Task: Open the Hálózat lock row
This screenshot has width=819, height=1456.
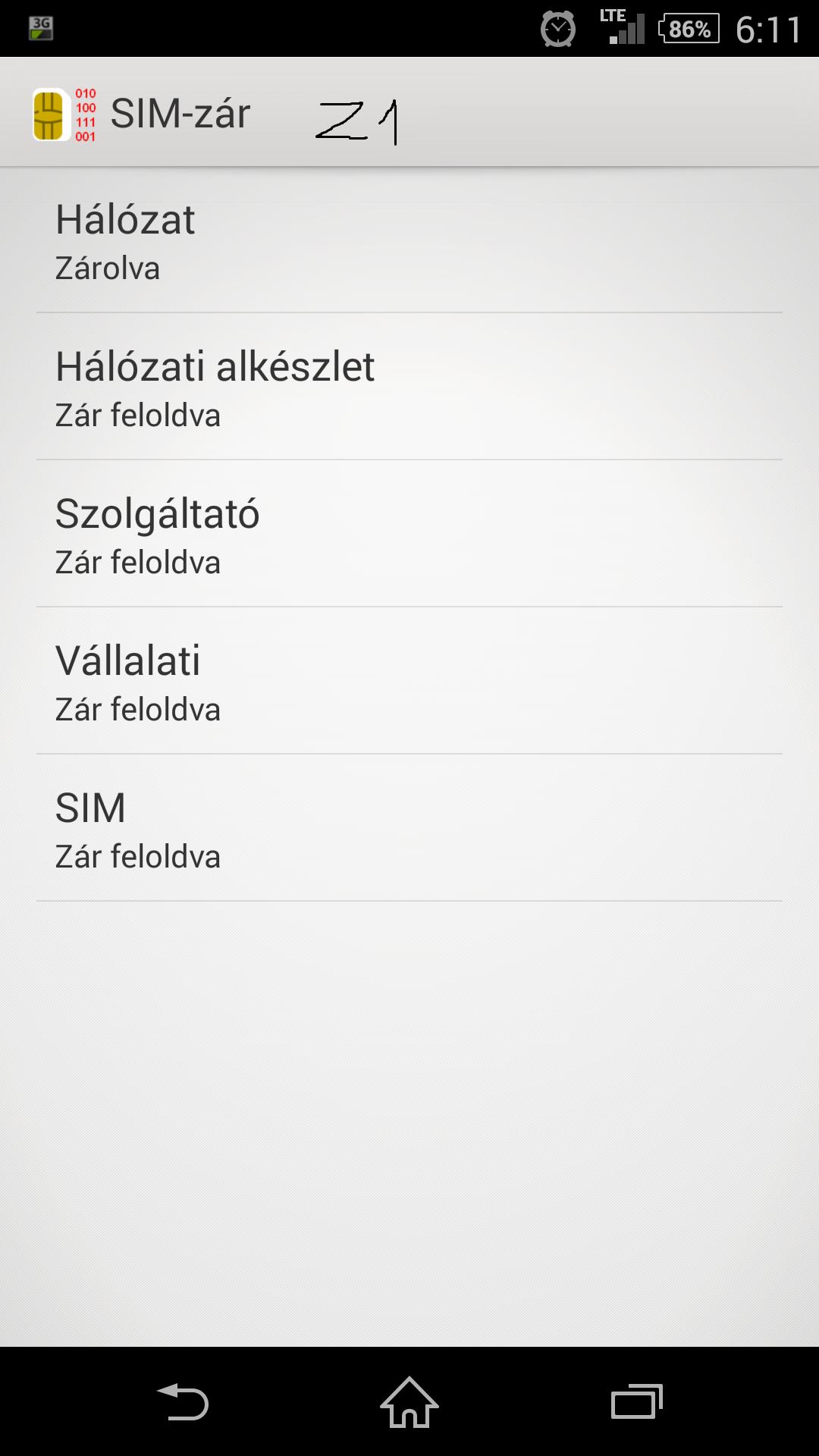Action: 409,240
